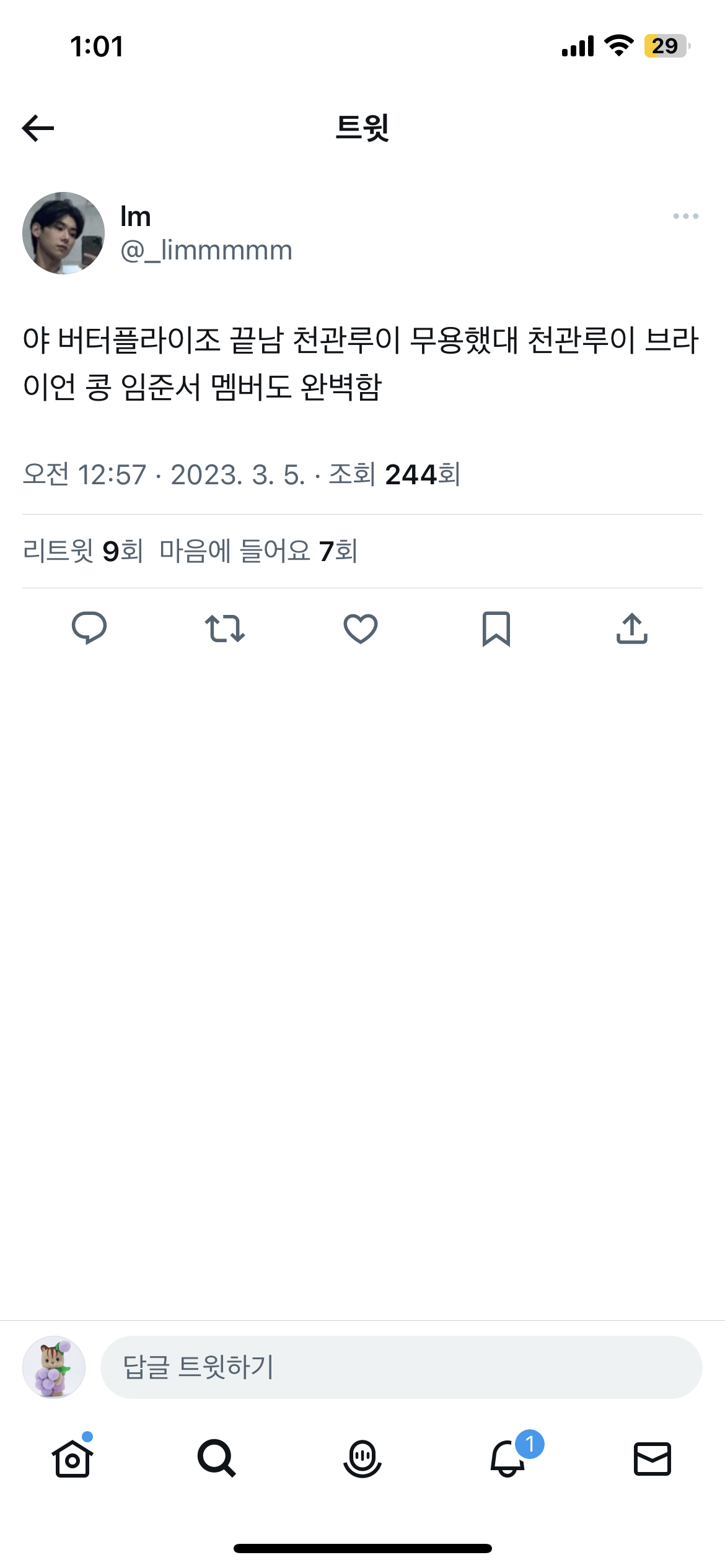
Task: Navigate back with the arrow
Action: click(x=37, y=127)
